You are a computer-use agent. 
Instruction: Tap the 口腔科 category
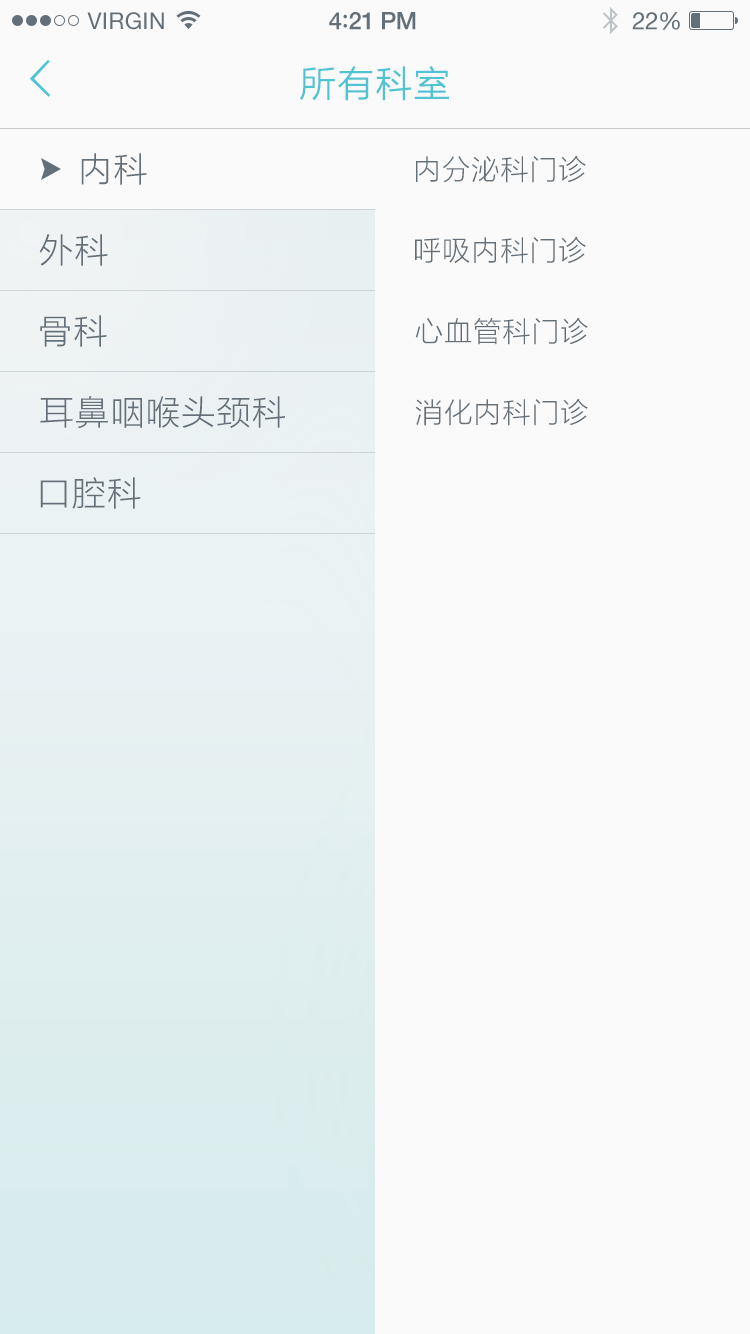pos(90,493)
